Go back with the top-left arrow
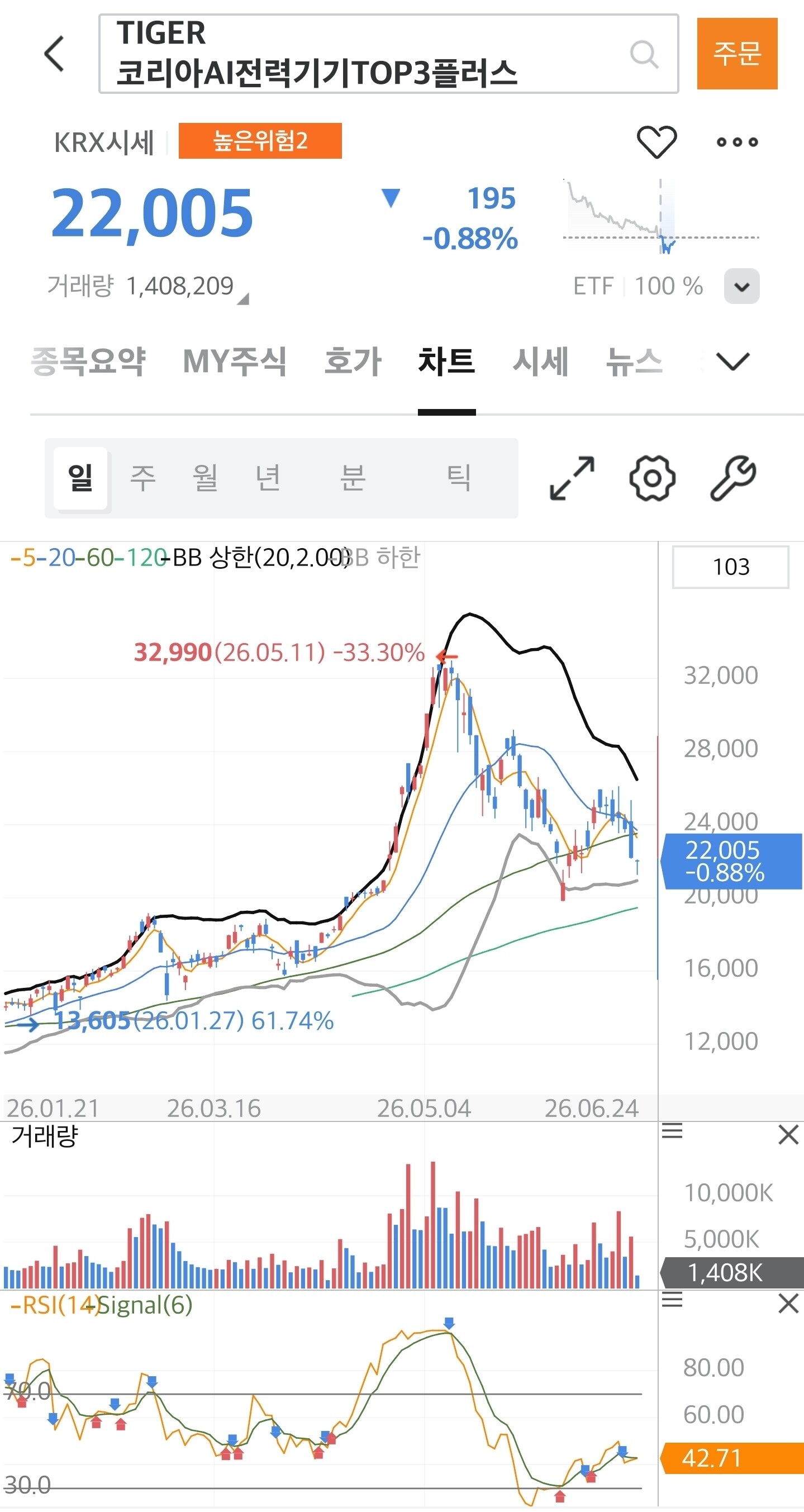The image size is (804, 1512). tap(54, 54)
